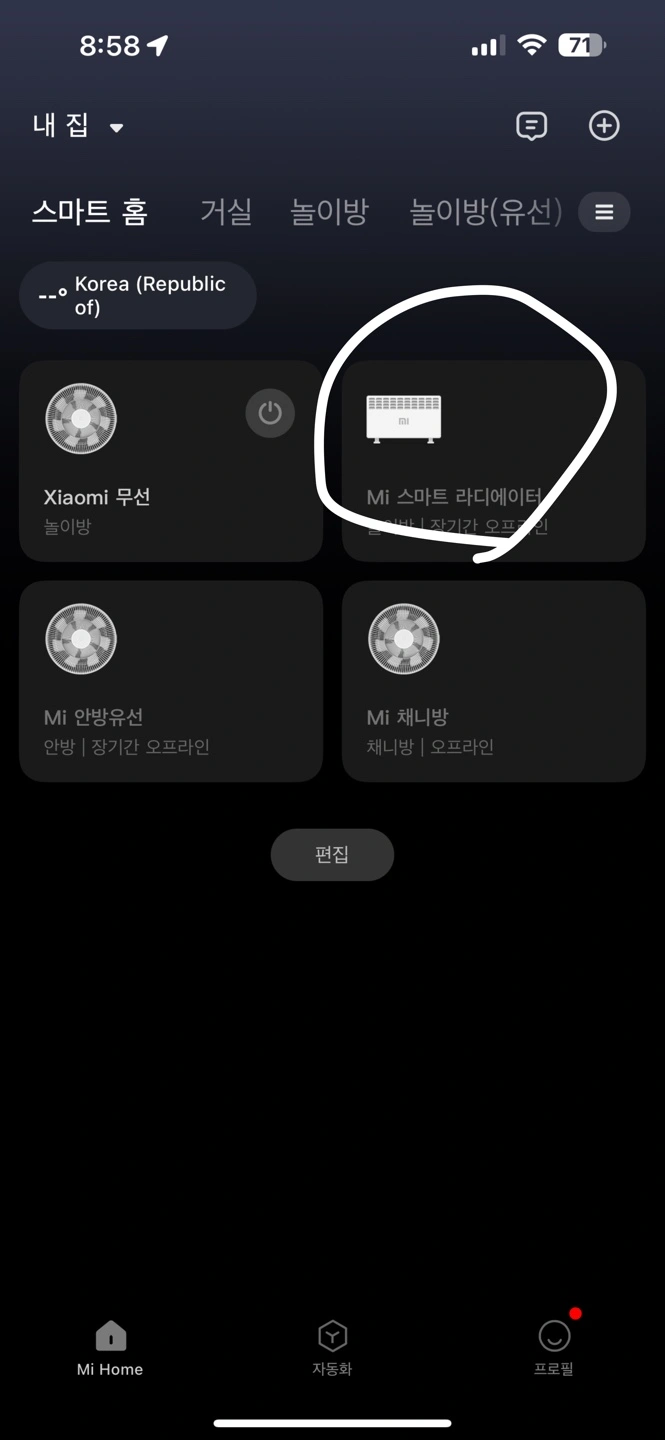
Task: Go to the Mi Home tab
Action: [x=110, y=1348]
